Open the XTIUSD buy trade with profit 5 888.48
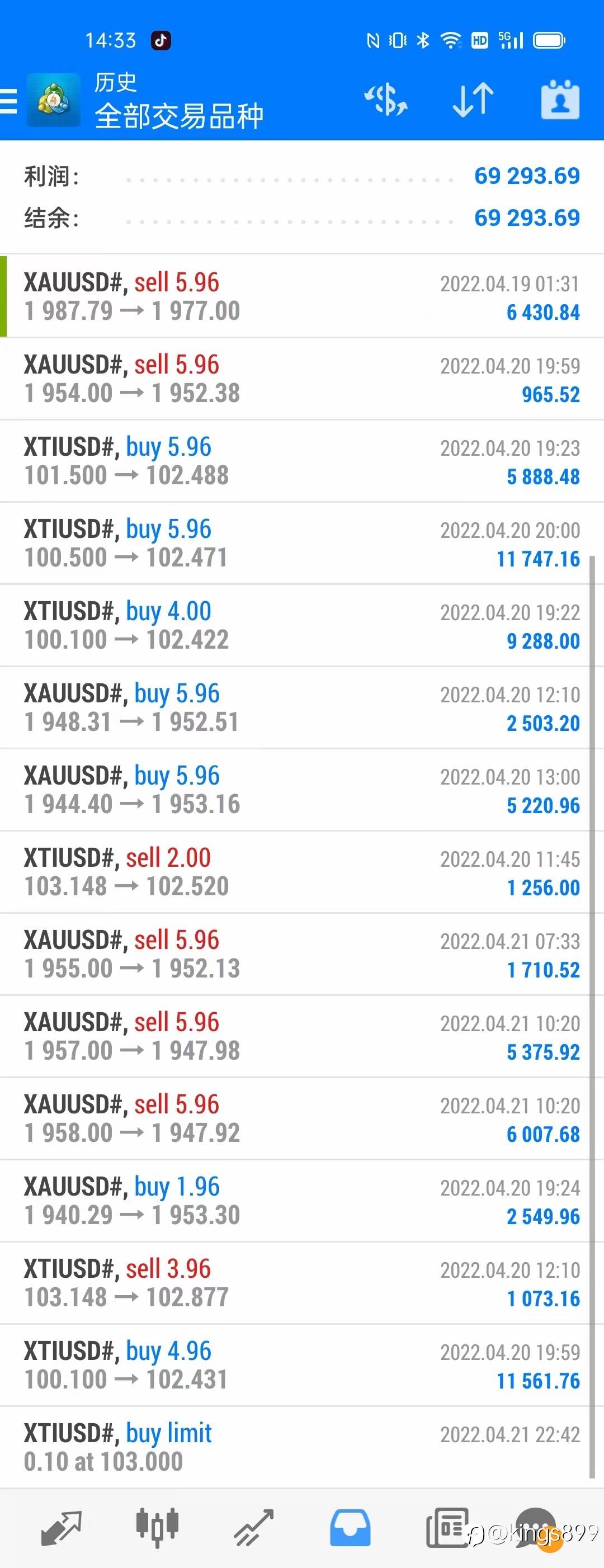The width and height of the screenshot is (604, 1568). tap(302, 461)
